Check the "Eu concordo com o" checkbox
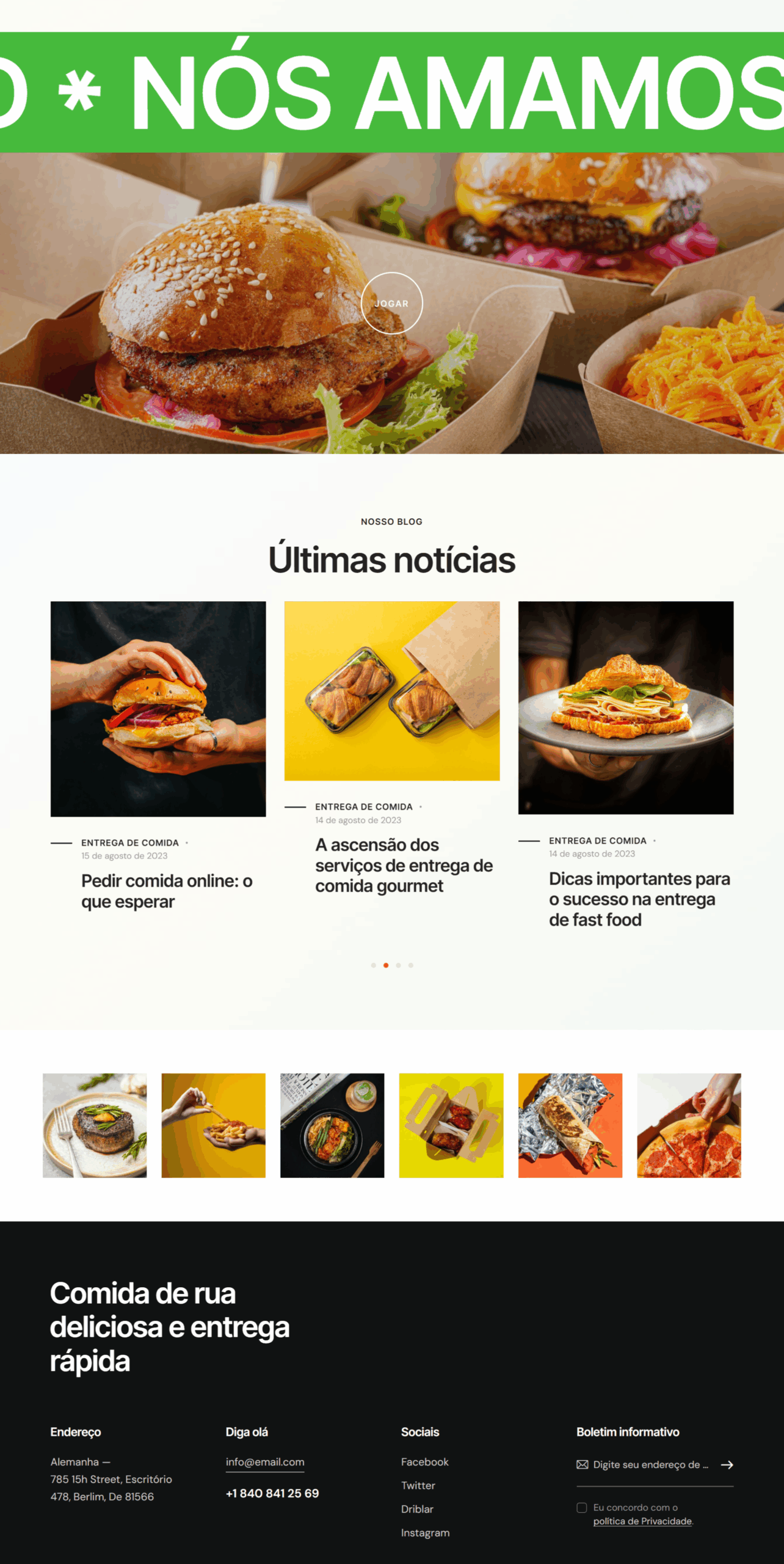This screenshot has width=784, height=1564. [x=582, y=1508]
